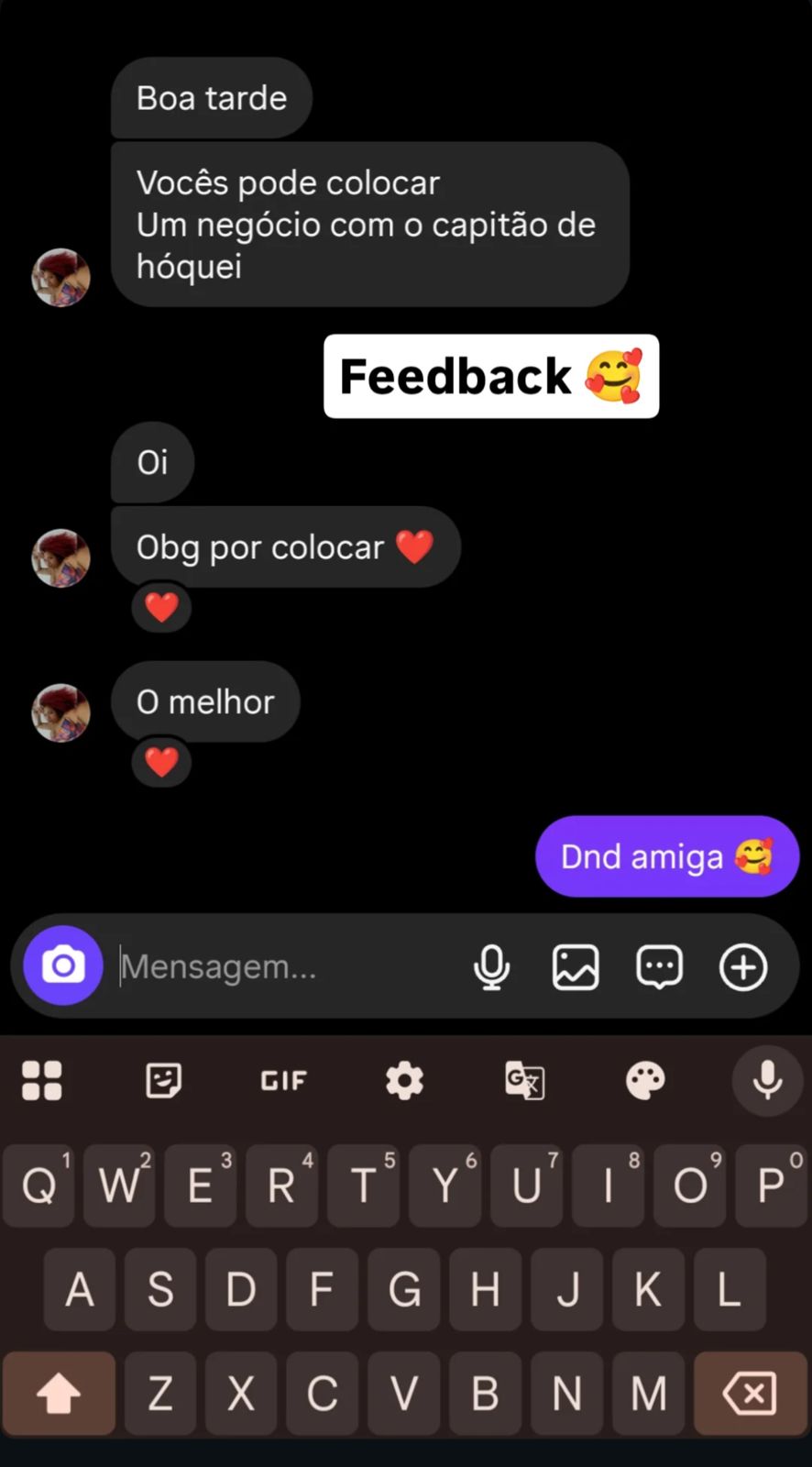
Task: Open the keyboard theme palette
Action: point(645,1080)
